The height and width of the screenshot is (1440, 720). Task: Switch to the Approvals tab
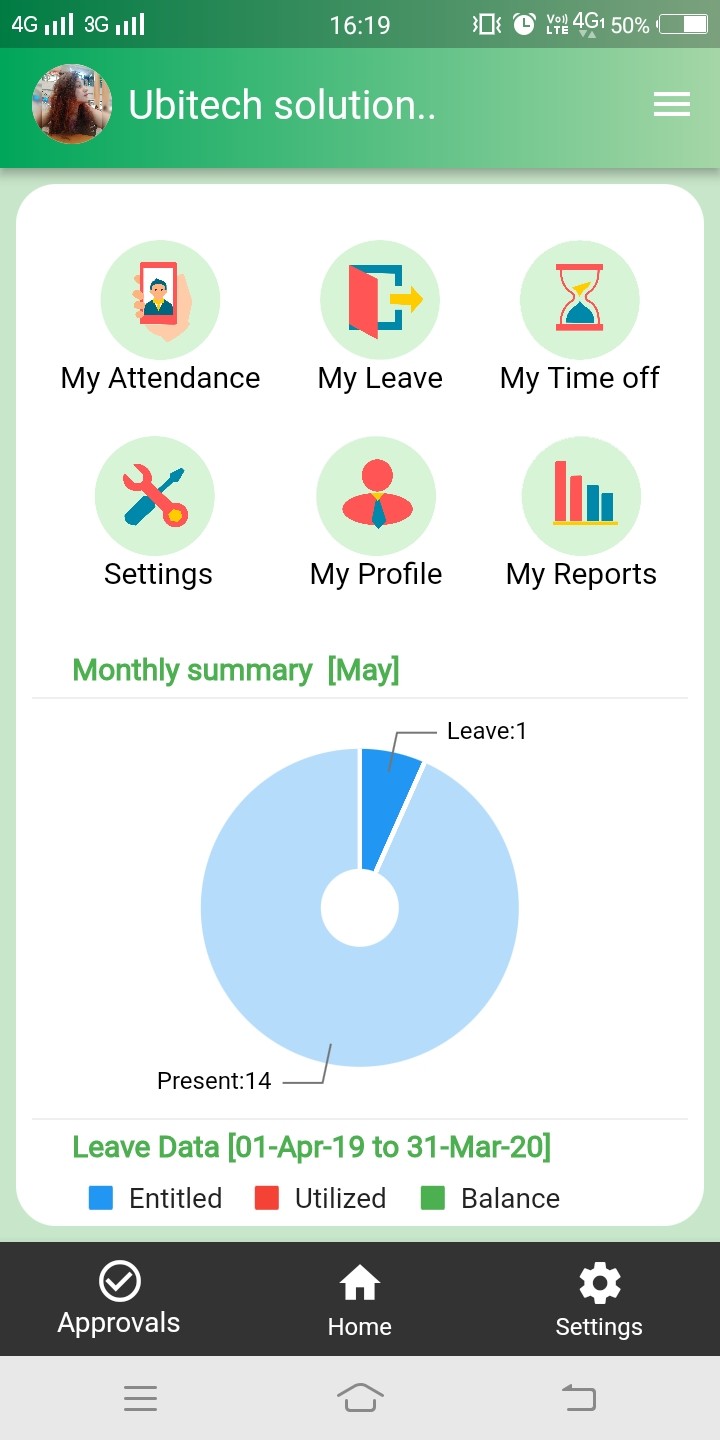pos(119,1299)
